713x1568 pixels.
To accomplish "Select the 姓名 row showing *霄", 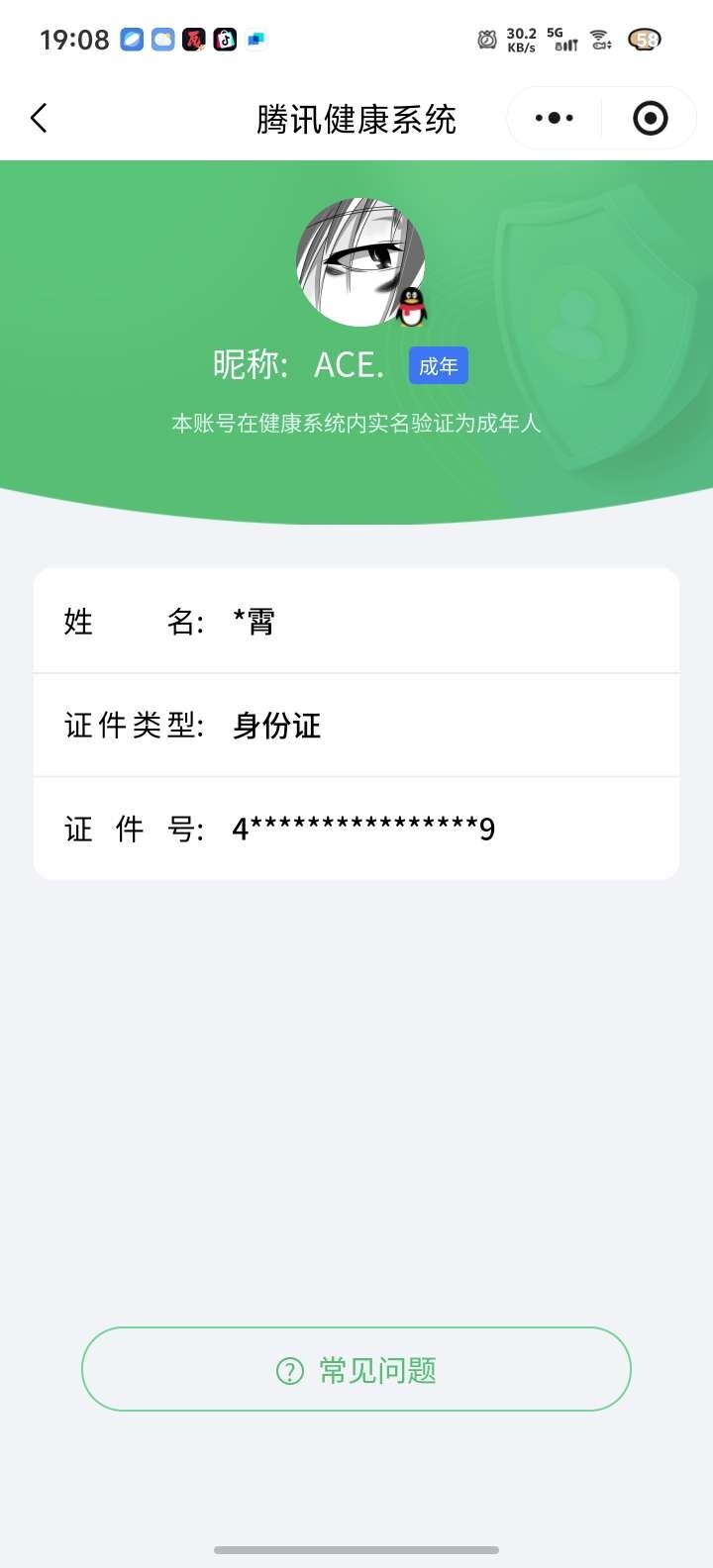I will [x=356, y=621].
